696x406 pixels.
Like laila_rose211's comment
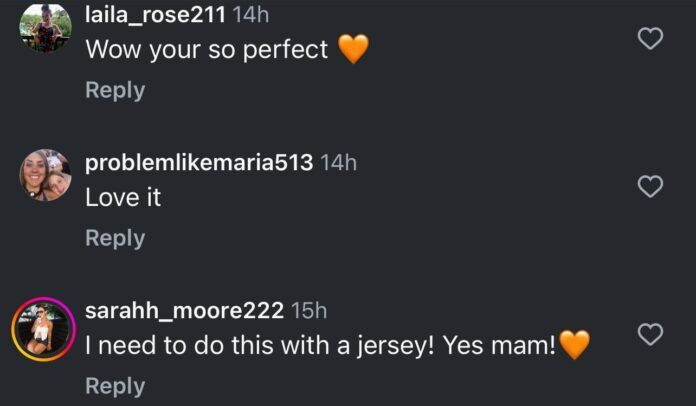click(651, 39)
